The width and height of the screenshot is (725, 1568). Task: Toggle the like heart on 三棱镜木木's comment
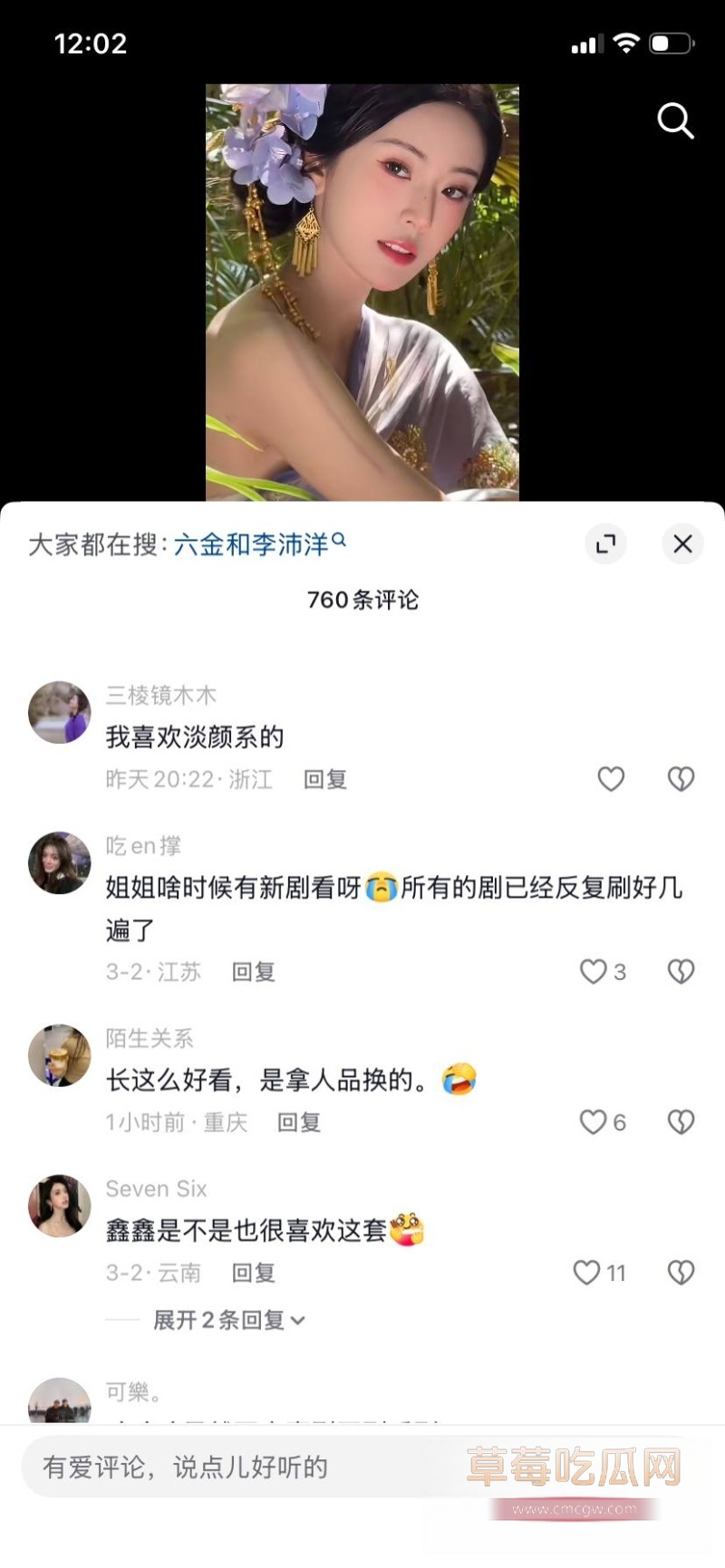click(x=610, y=778)
